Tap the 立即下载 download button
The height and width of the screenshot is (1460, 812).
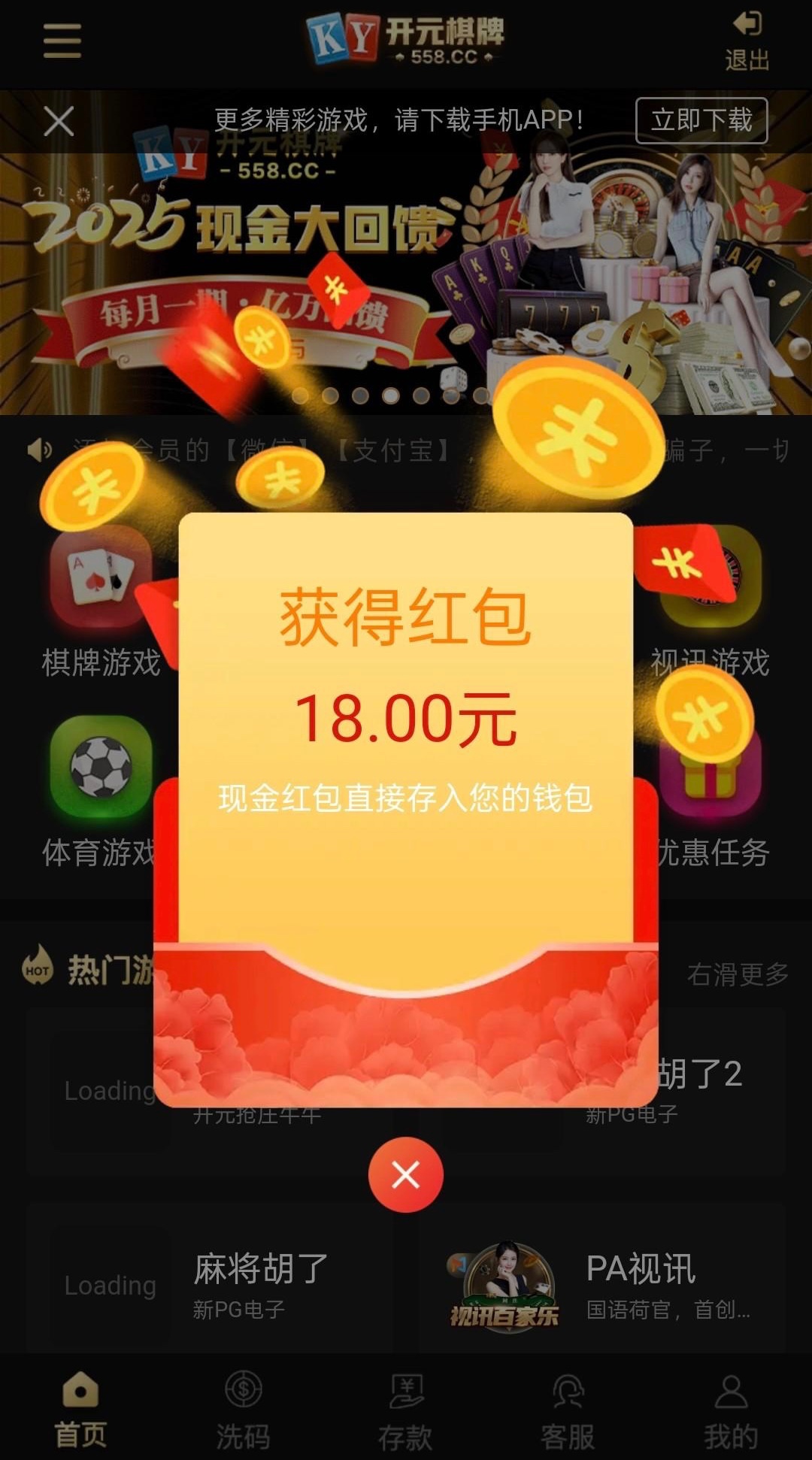pos(701,120)
